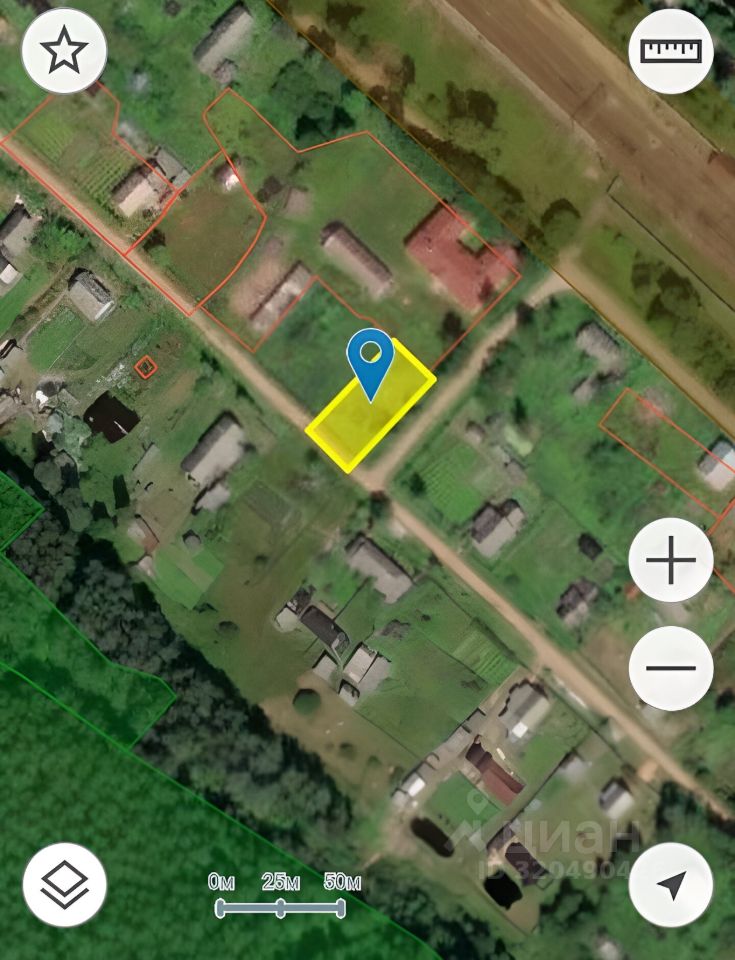Open the ruler measurement tool

670,51
